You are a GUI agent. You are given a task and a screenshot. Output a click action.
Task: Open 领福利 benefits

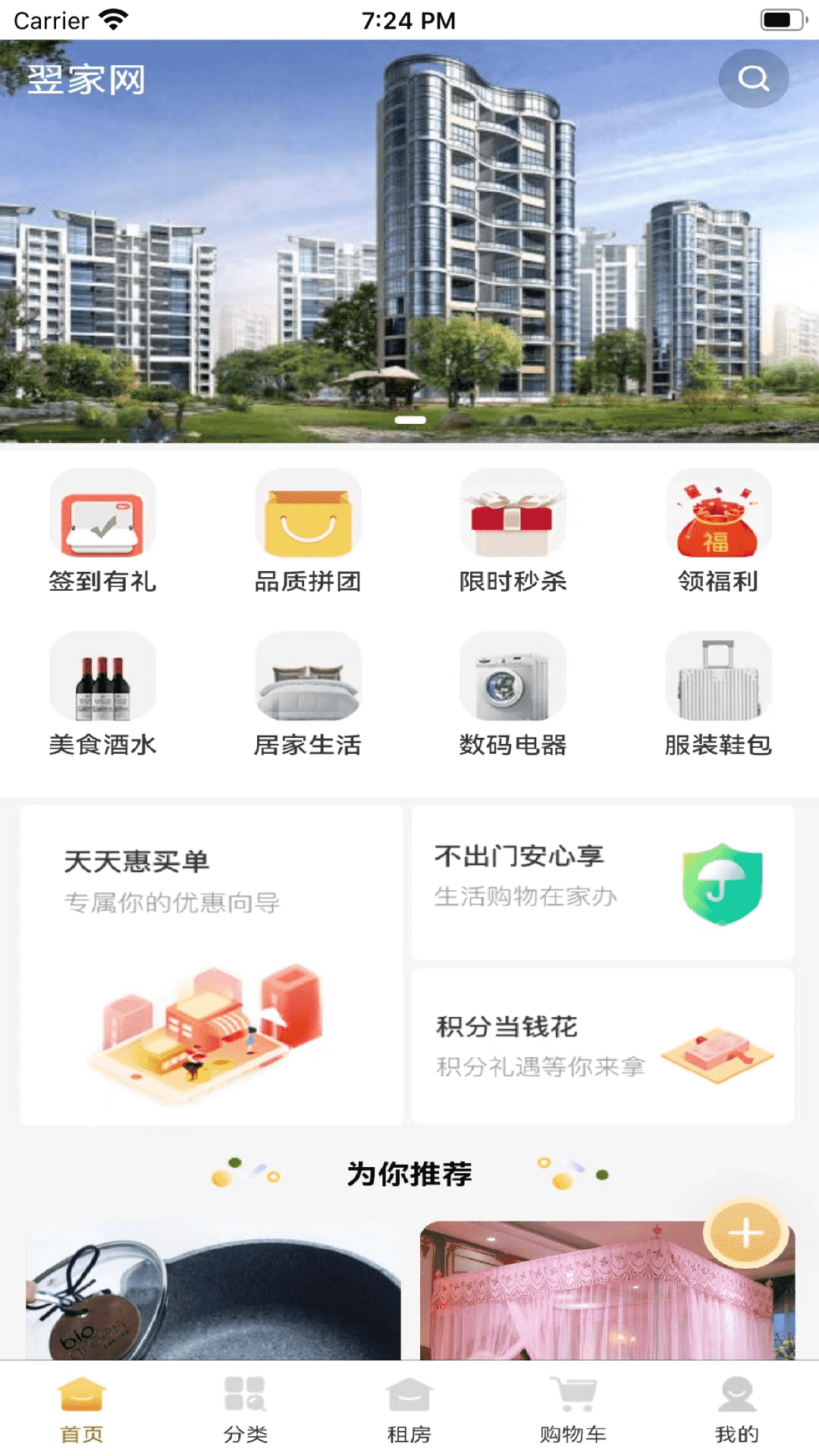(x=718, y=531)
